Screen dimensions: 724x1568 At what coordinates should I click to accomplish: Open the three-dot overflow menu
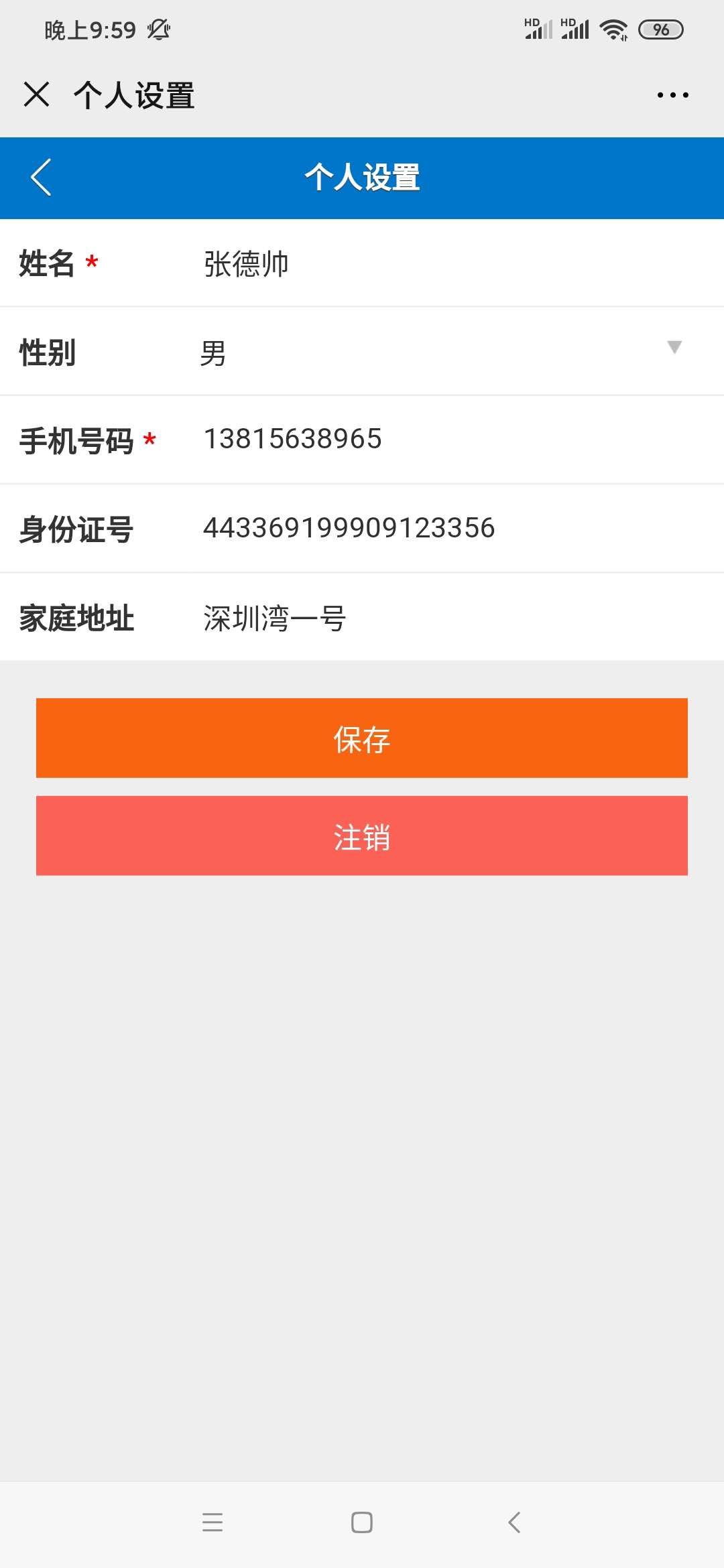point(672,95)
